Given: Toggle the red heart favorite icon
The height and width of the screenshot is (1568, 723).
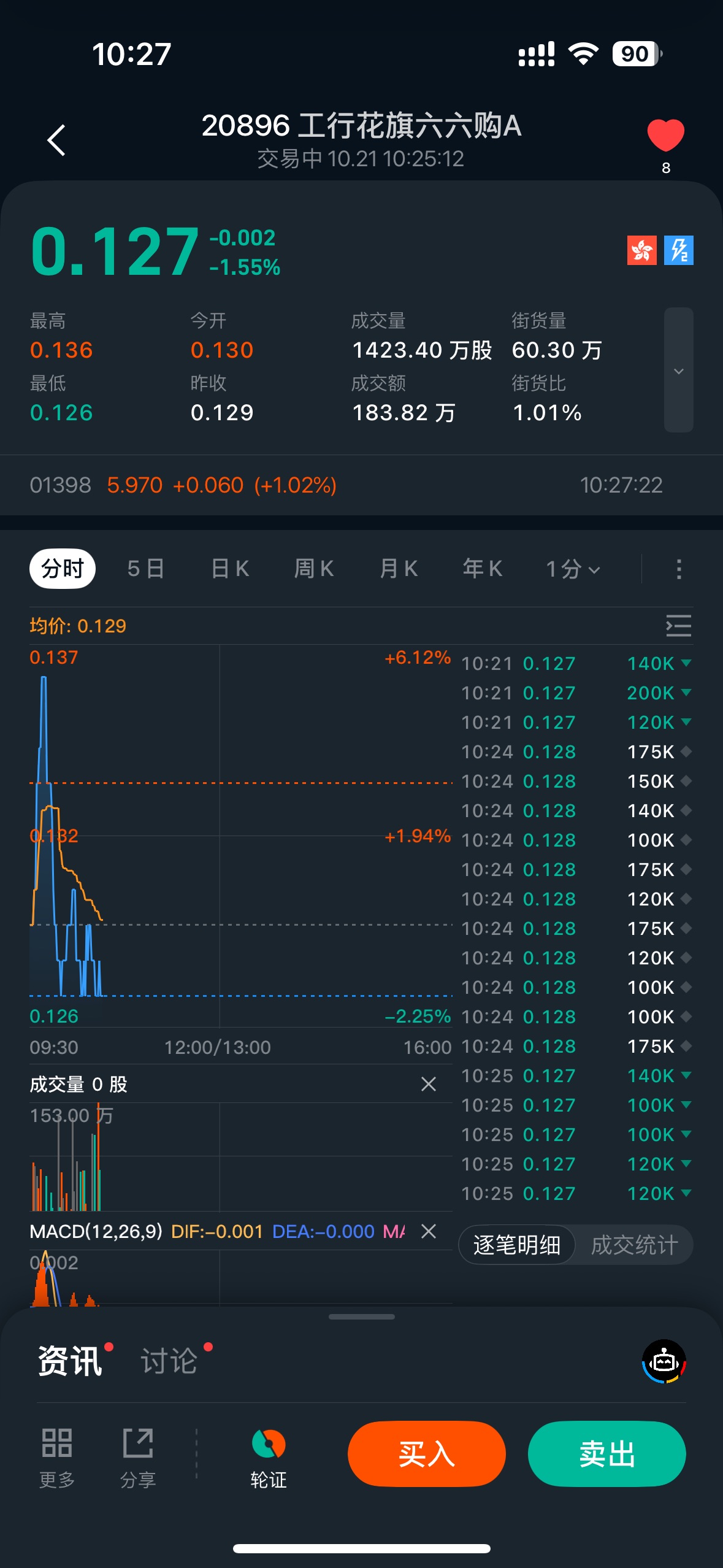Looking at the screenshot, I should [x=665, y=136].
